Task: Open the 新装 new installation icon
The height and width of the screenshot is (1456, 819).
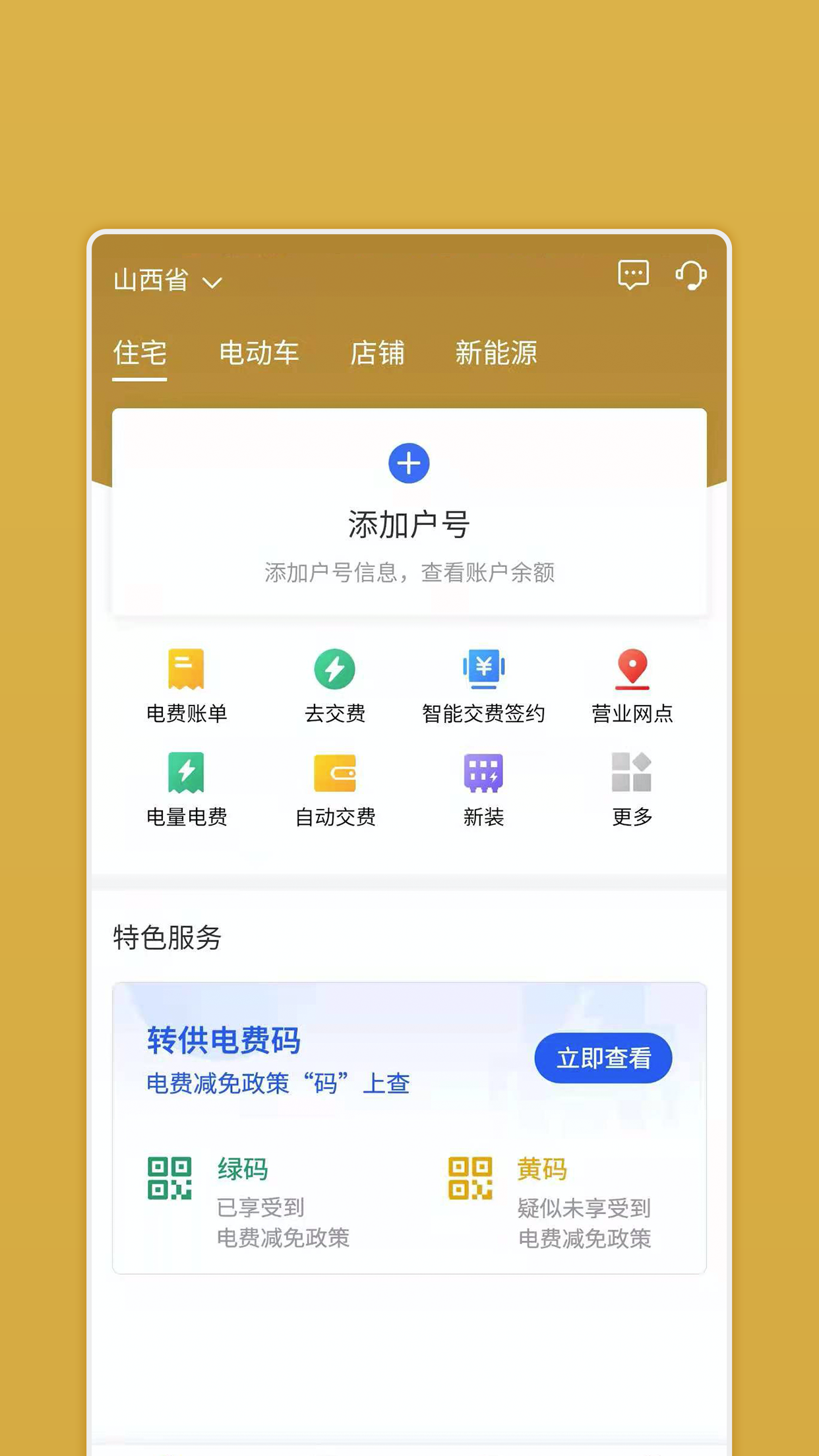Action: pyautogui.click(x=483, y=785)
